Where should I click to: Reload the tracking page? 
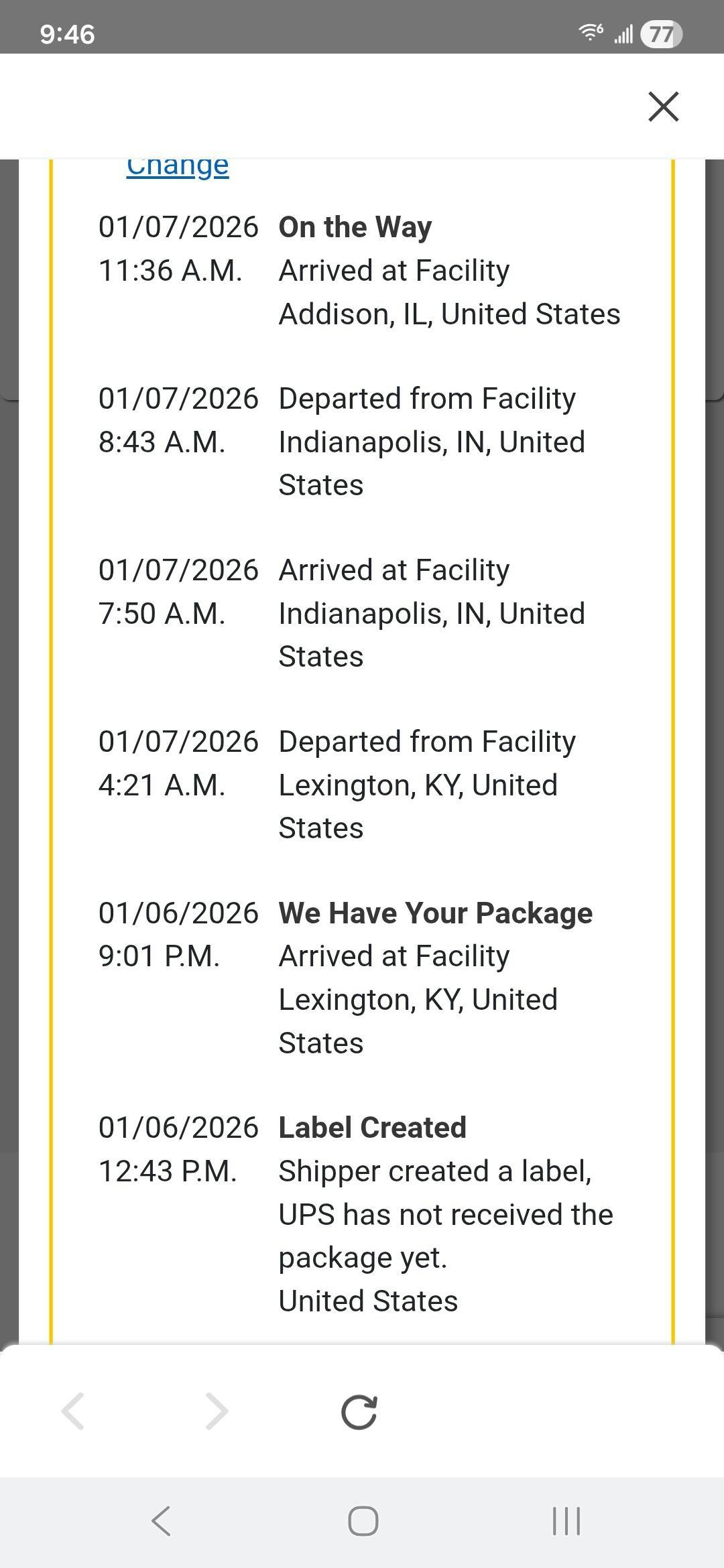click(x=359, y=1413)
